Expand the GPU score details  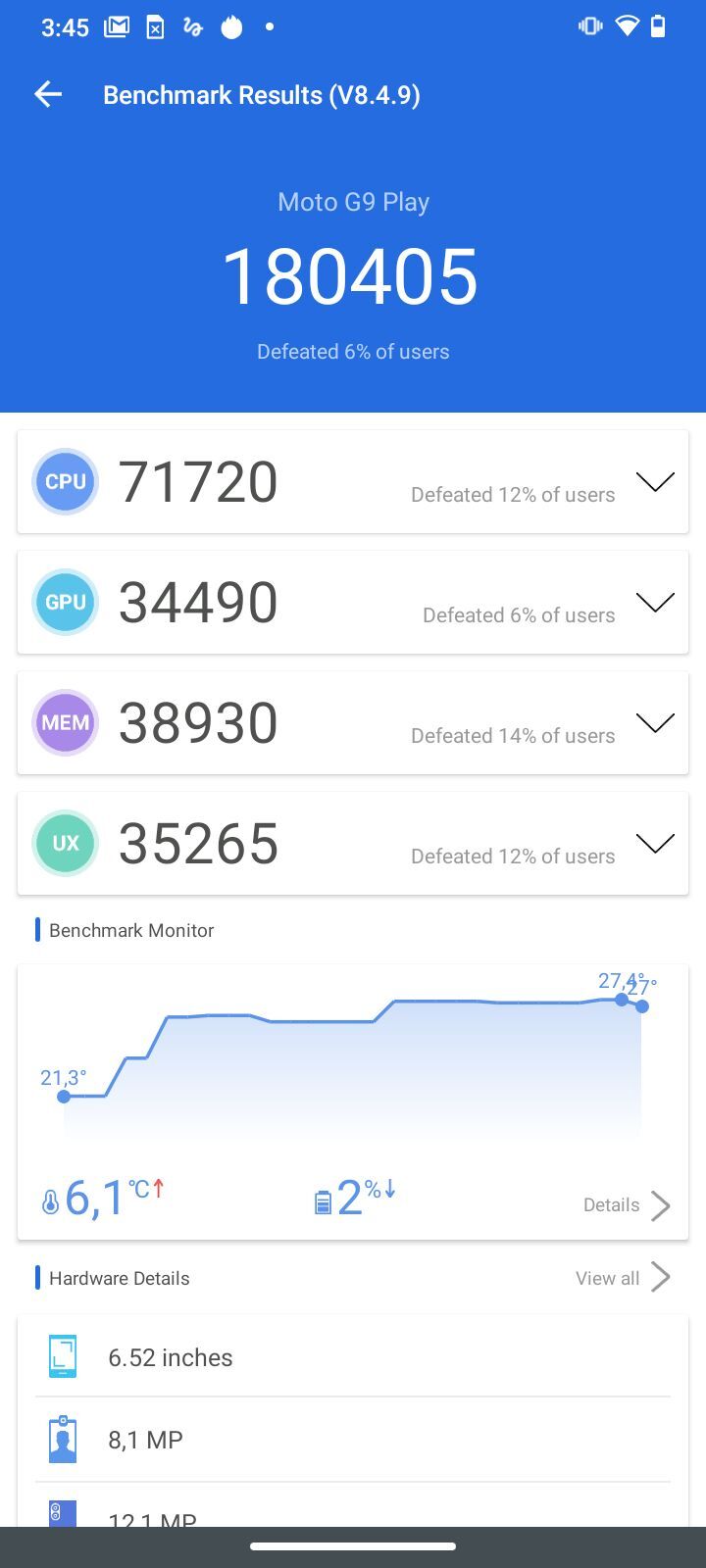point(655,602)
